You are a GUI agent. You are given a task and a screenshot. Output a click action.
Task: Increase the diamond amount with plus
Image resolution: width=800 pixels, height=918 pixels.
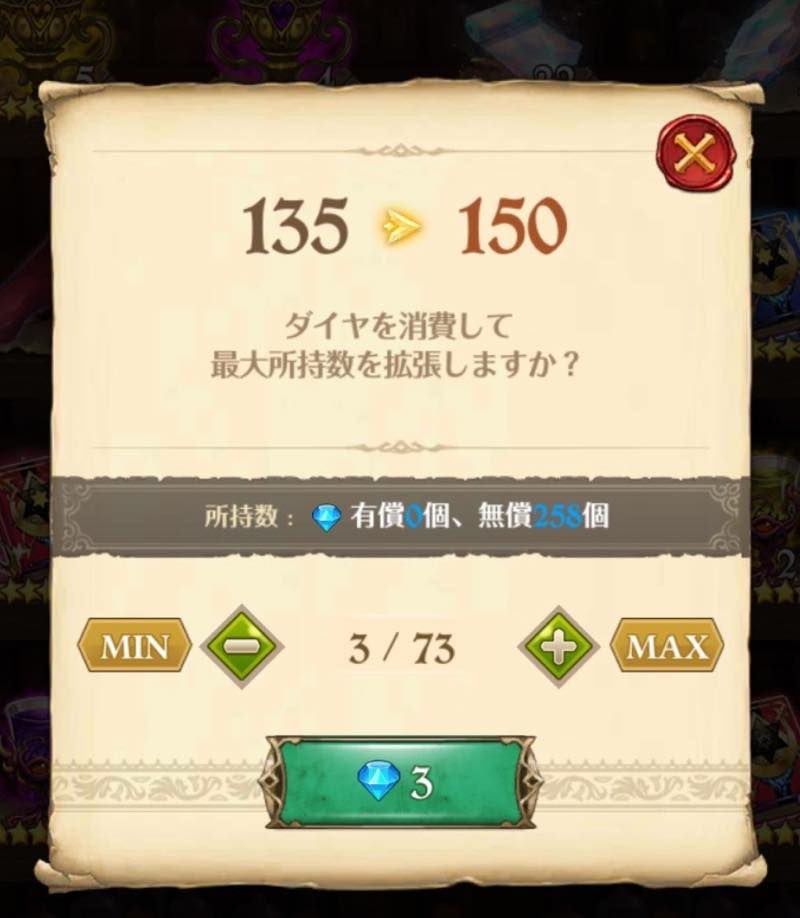click(558, 647)
